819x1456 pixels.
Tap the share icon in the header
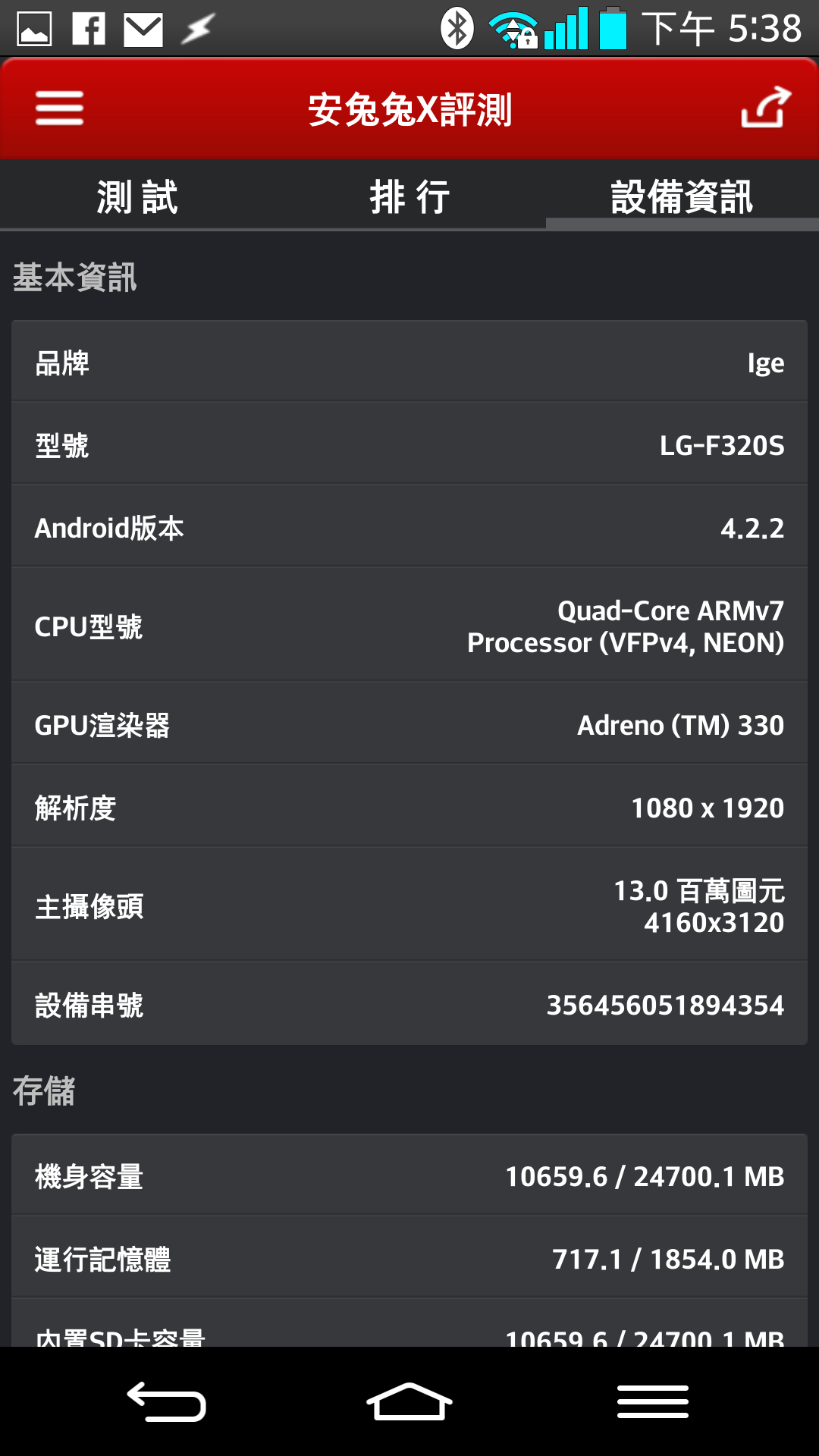pyautogui.click(x=766, y=108)
